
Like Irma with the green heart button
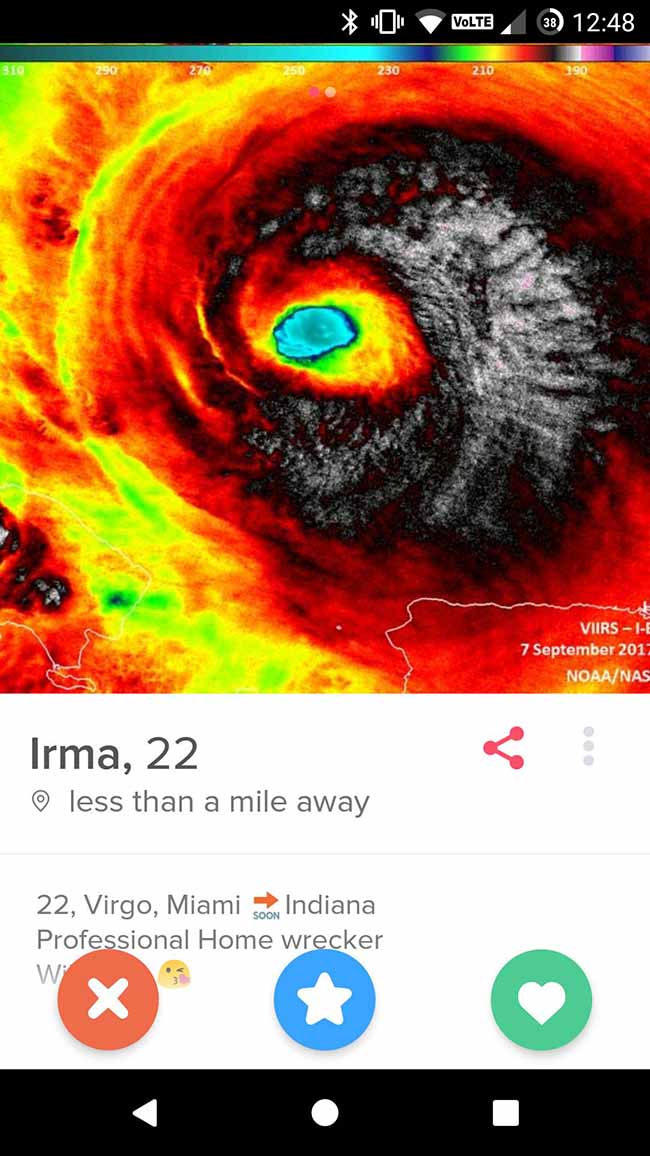click(542, 1000)
